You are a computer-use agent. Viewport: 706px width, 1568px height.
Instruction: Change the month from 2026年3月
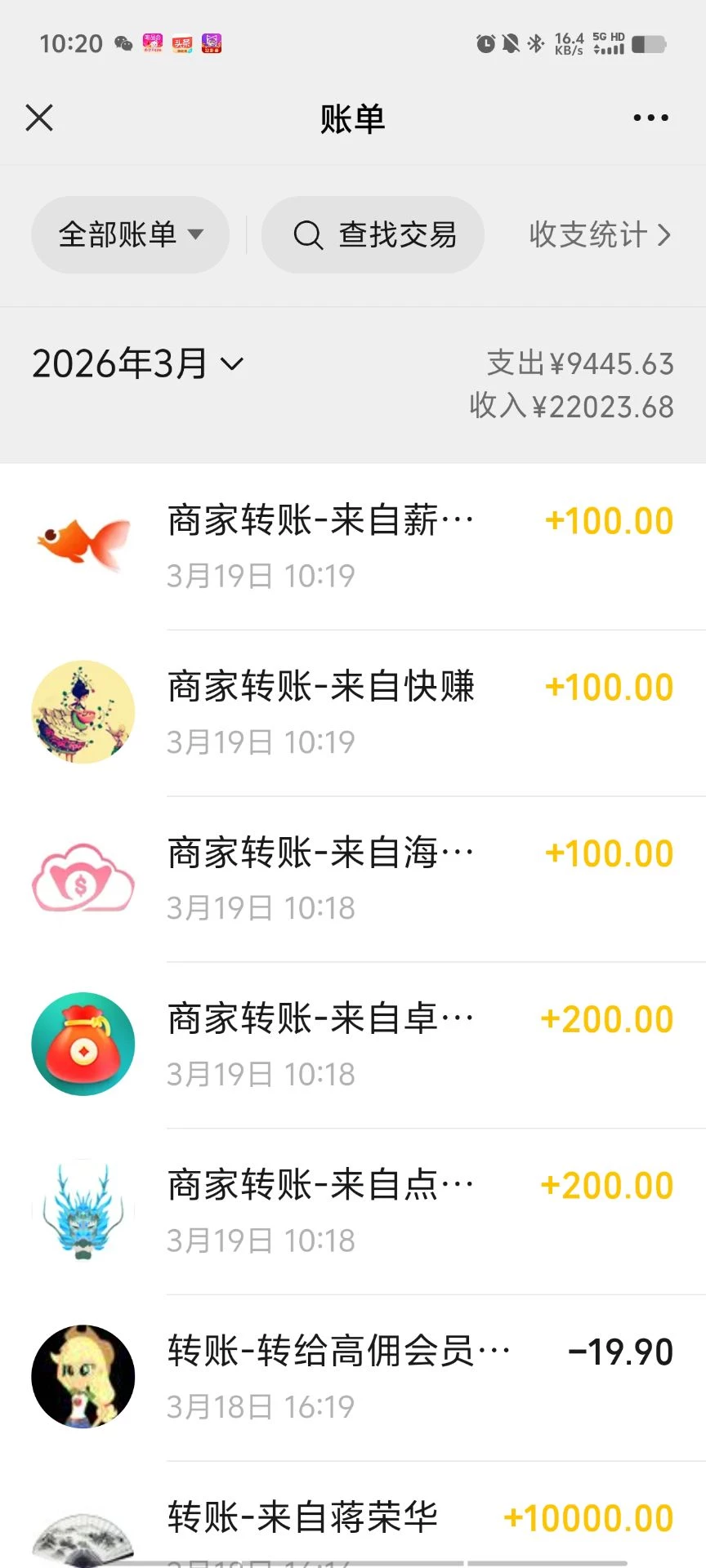(137, 363)
